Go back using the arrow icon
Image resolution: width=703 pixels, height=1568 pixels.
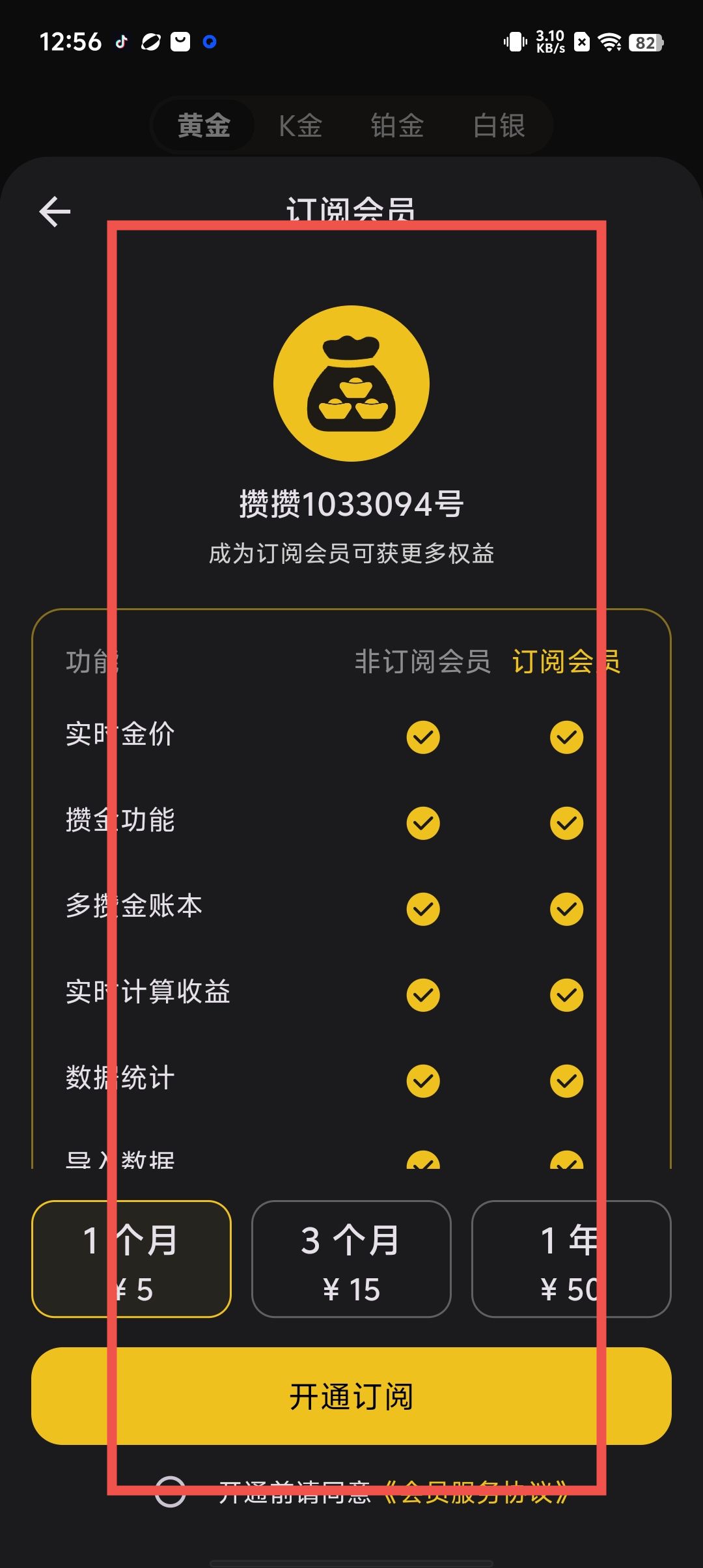55,212
